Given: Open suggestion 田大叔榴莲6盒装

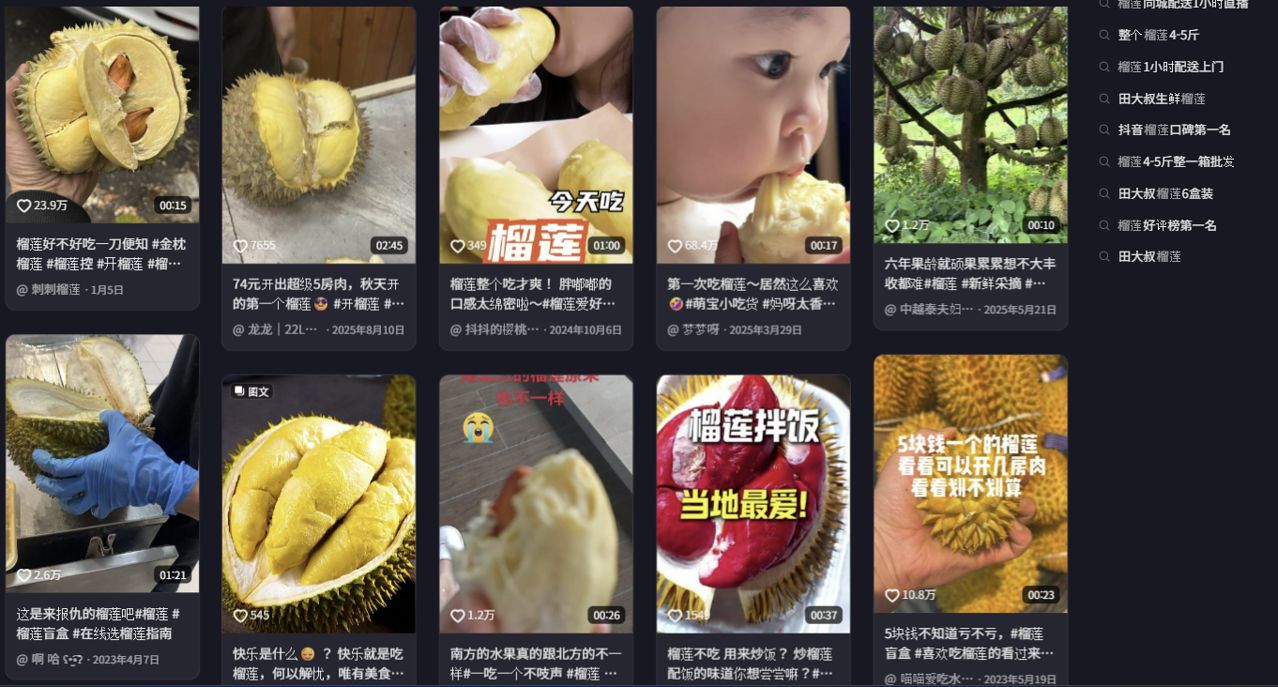Looking at the screenshot, I should pos(1165,194).
